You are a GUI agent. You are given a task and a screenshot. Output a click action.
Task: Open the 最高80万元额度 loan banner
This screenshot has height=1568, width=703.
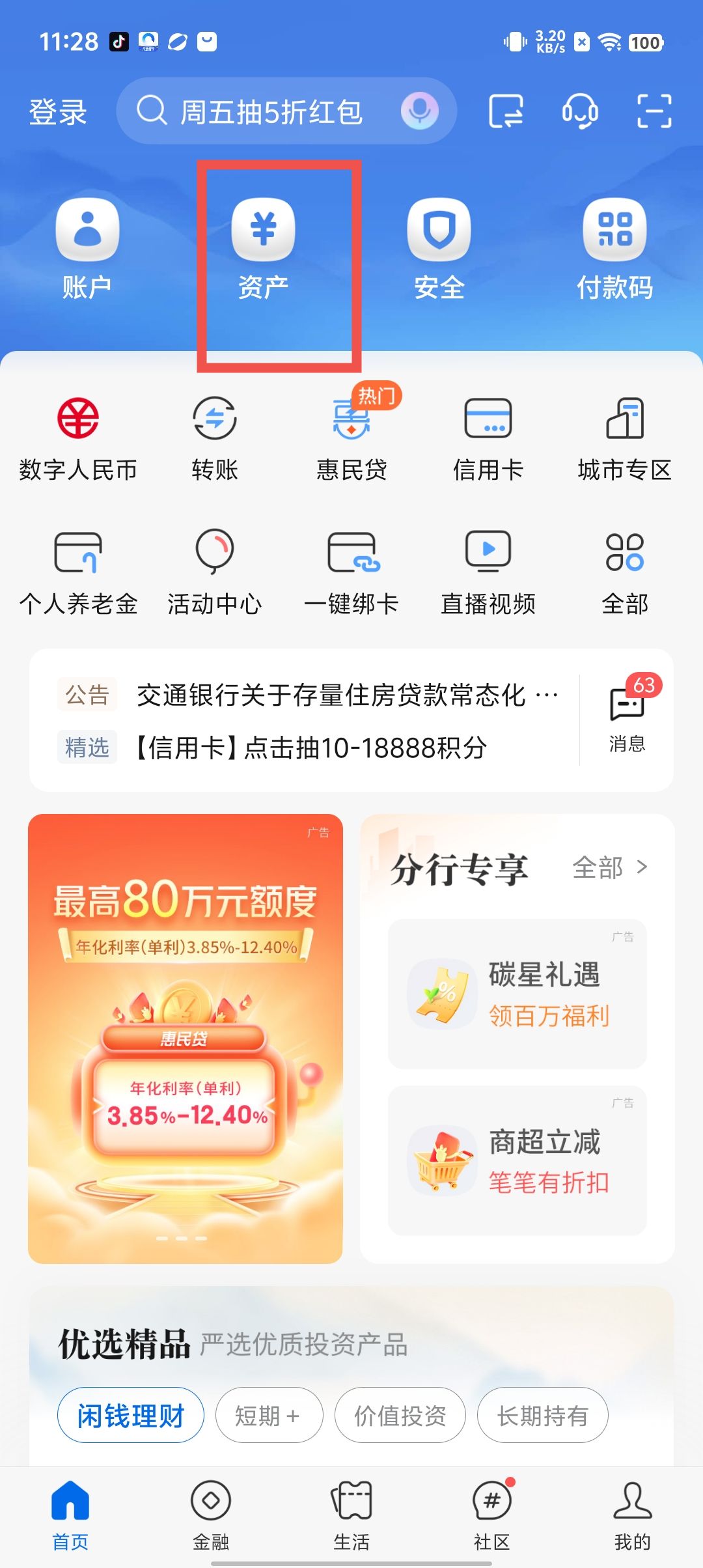tap(186, 1038)
